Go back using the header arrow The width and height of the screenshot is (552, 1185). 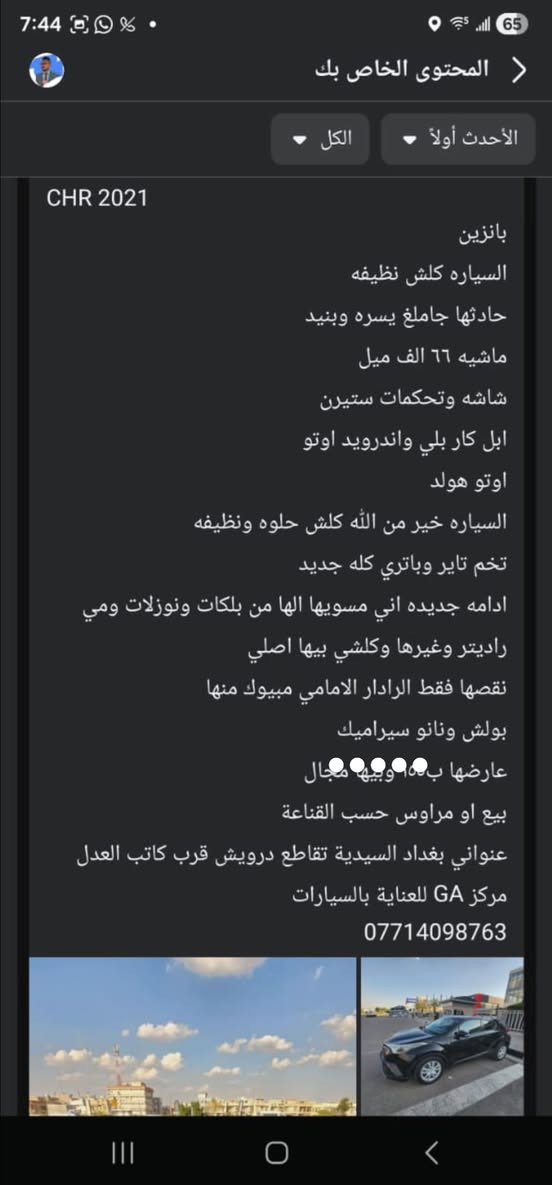click(x=519, y=70)
